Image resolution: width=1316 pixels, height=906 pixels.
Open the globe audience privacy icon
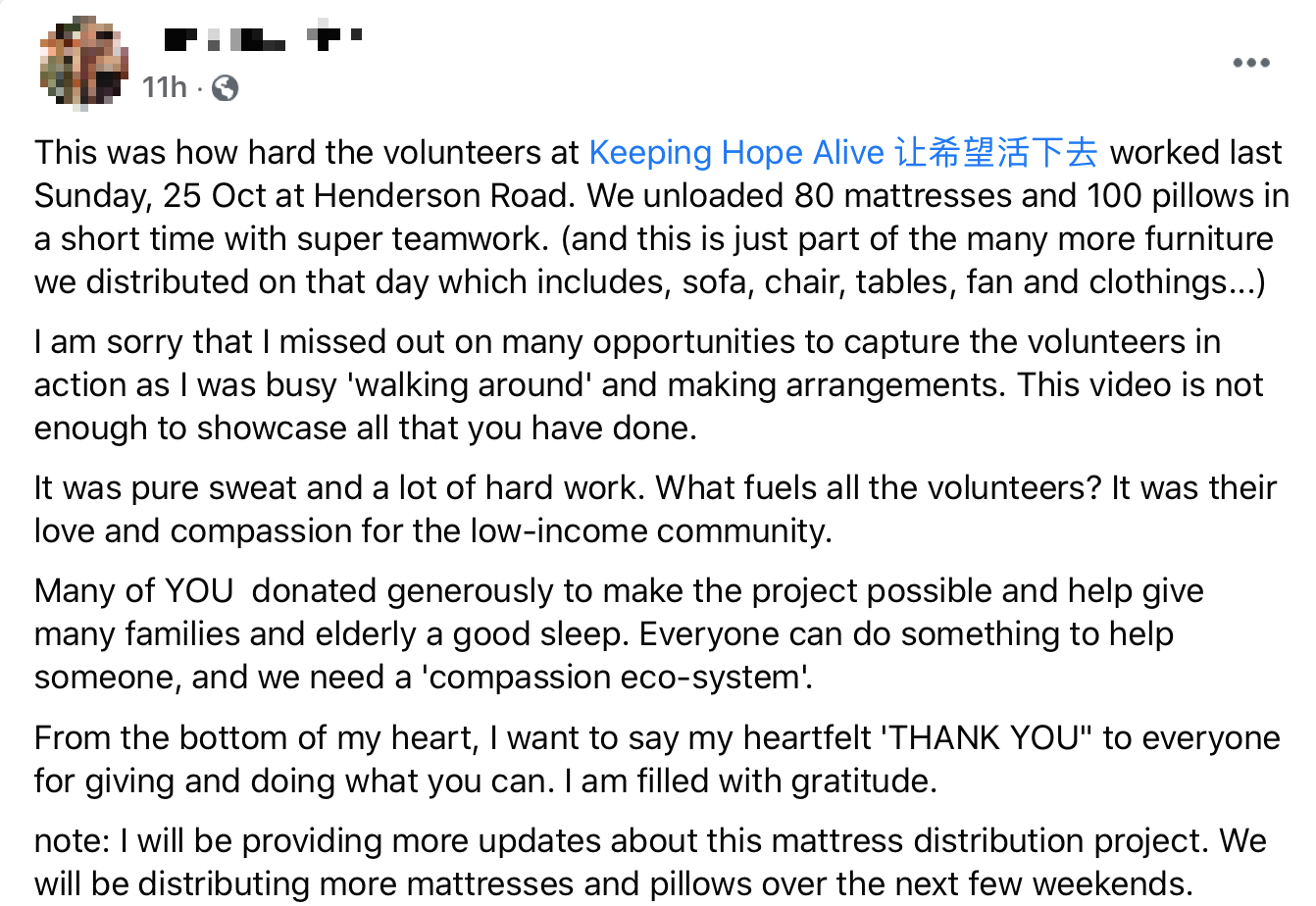point(225,88)
